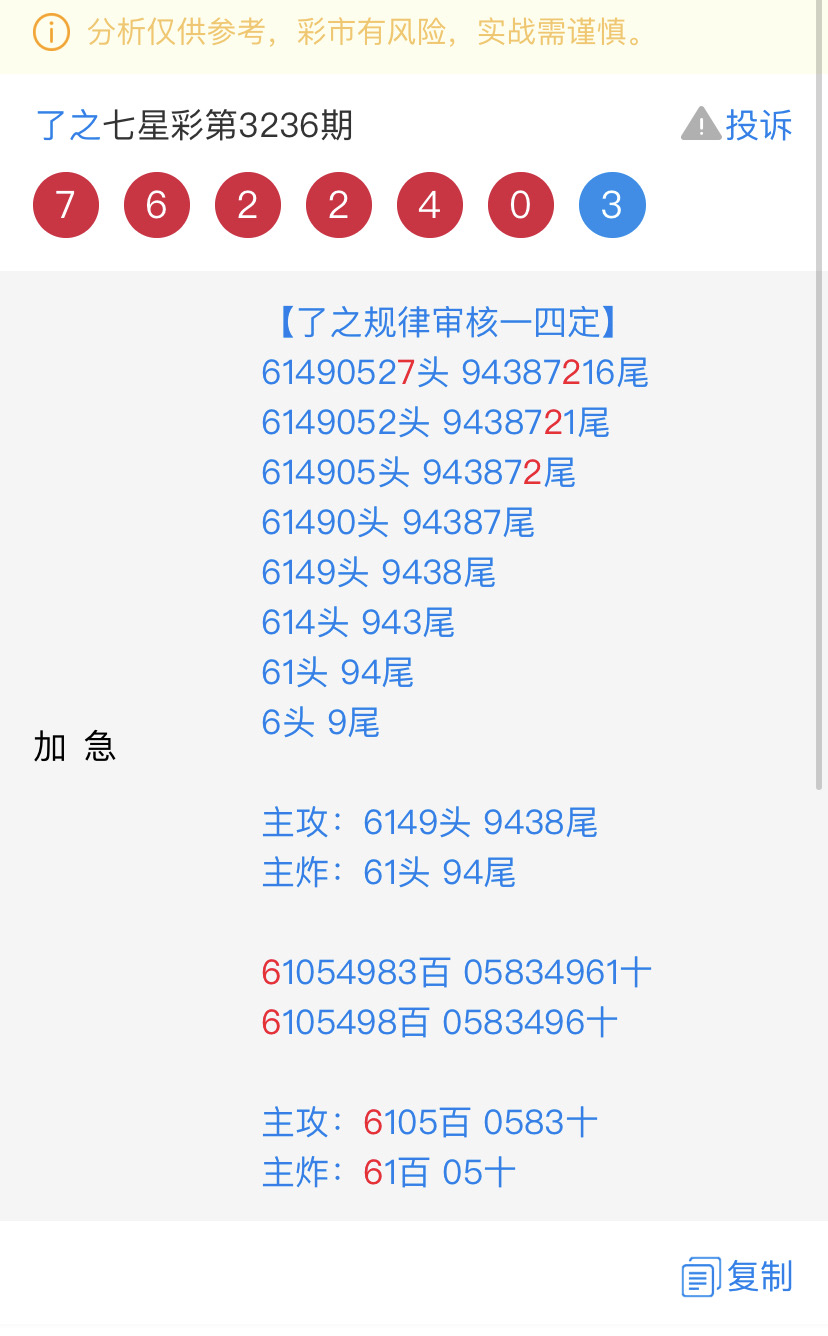Click the yellow disclaimer banner text
The width and height of the screenshot is (828, 1336).
tap(360, 33)
